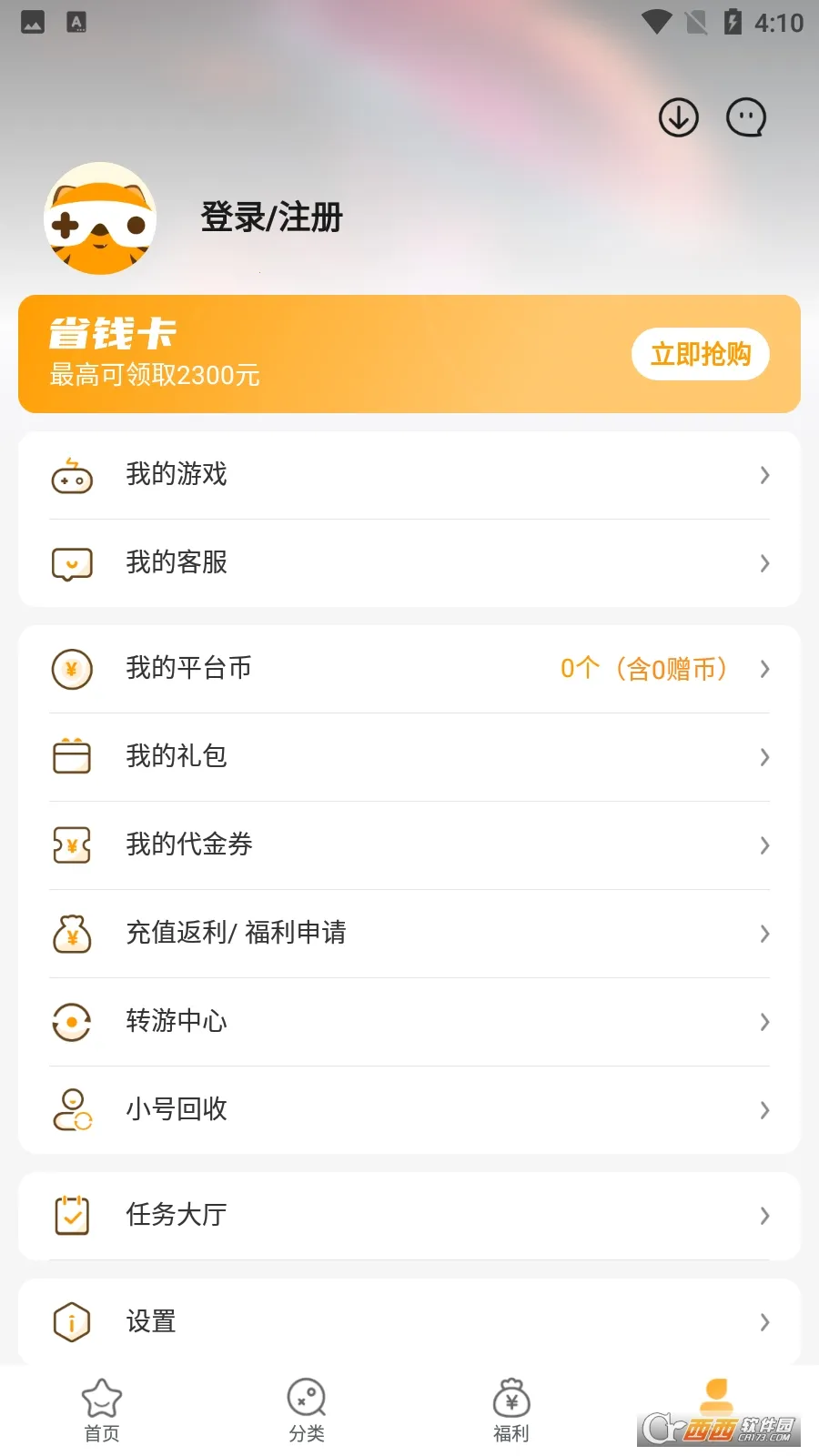
Task: Click the 我的客服 chat bubble icon
Action: pyautogui.click(x=72, y=563)
